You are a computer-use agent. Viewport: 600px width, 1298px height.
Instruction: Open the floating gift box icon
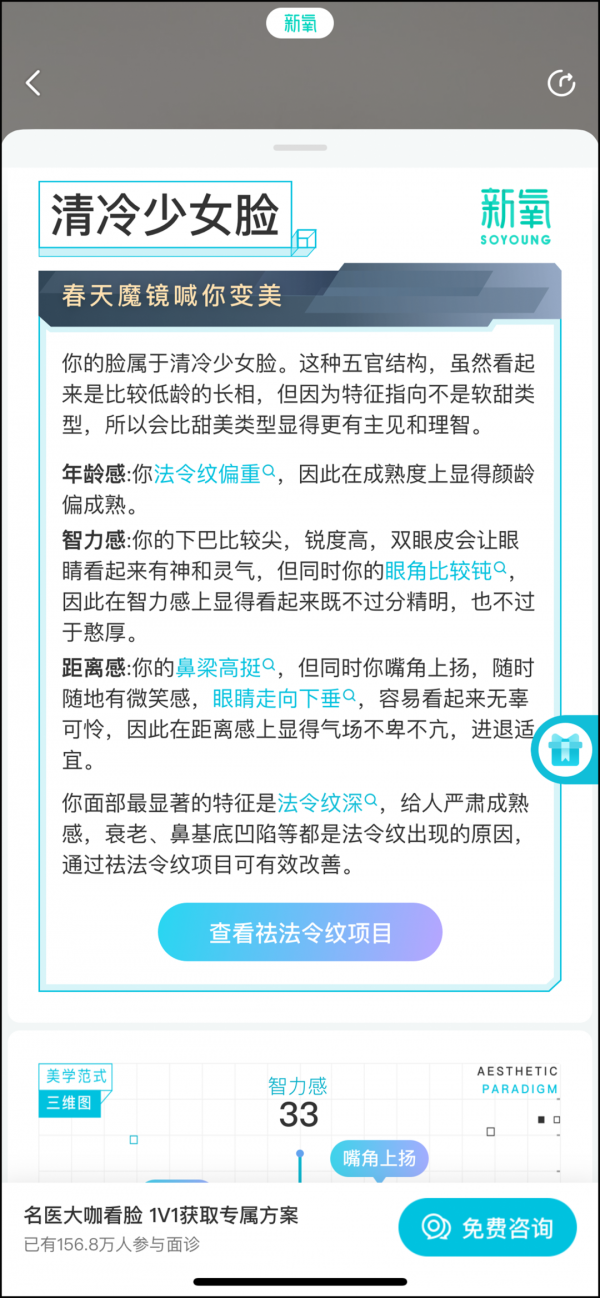pyautogui.click(x=571, y=749)
